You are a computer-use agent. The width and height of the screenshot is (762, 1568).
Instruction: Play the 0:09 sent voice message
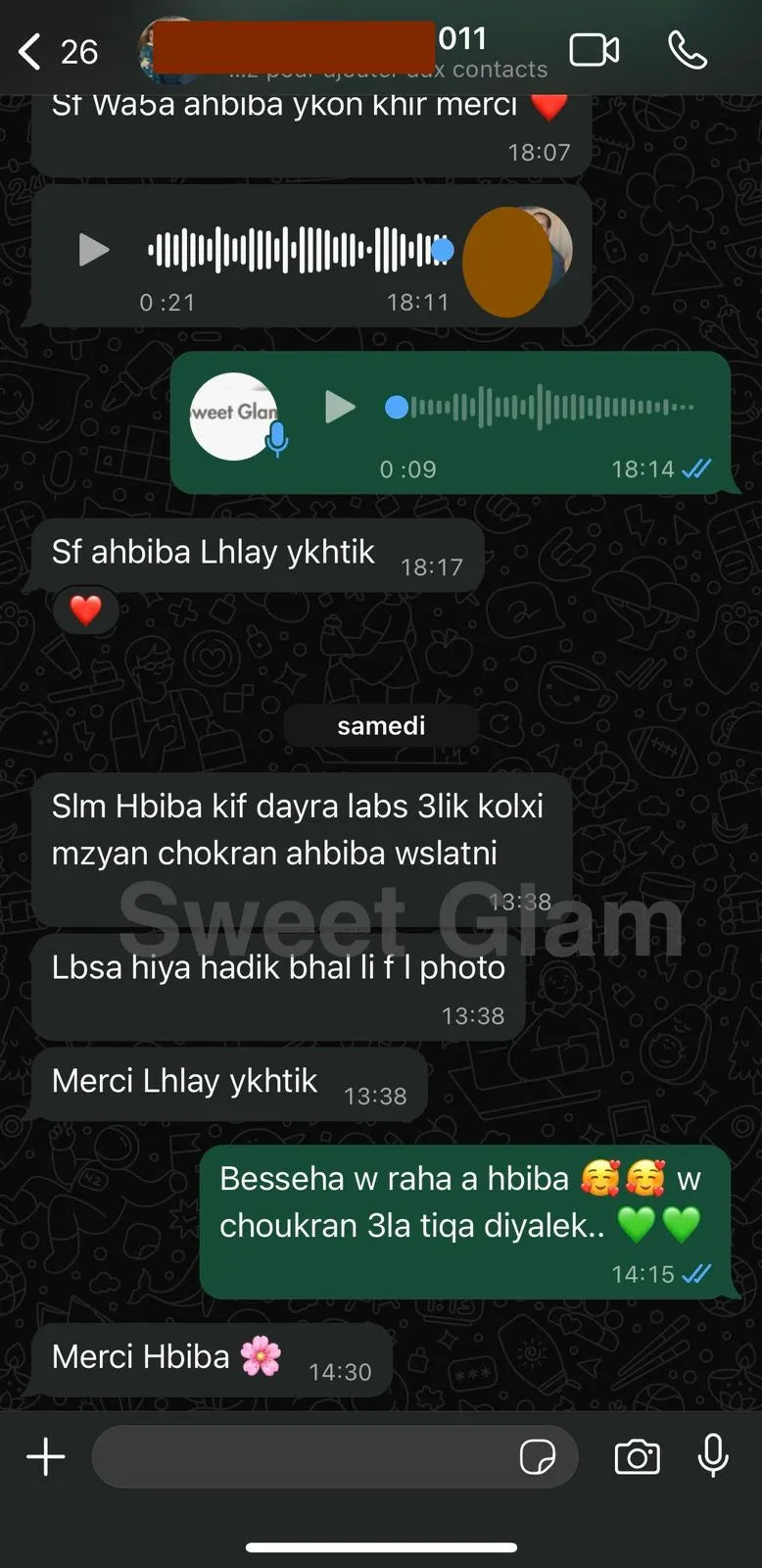339,407
